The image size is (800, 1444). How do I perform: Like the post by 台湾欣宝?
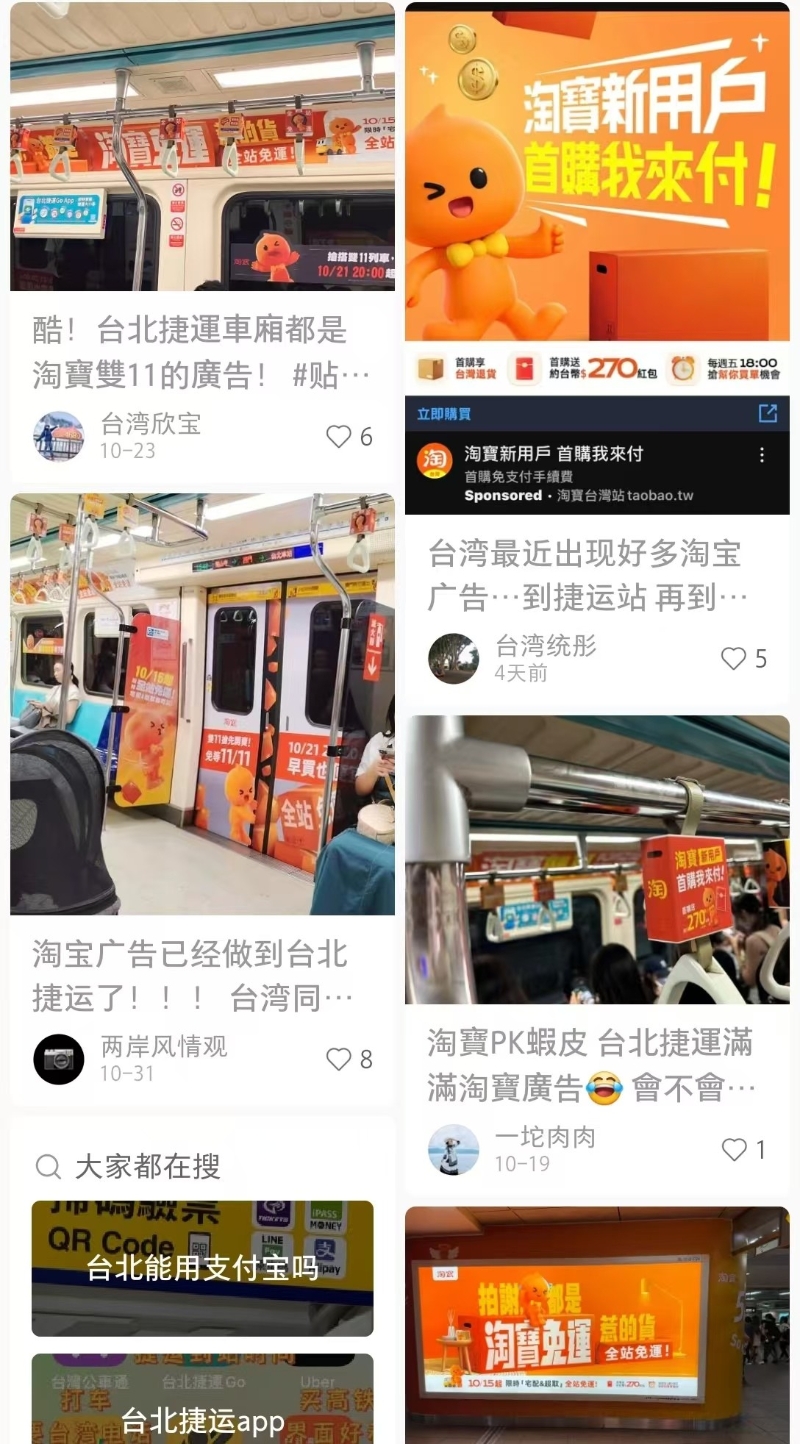pos(339,437)
